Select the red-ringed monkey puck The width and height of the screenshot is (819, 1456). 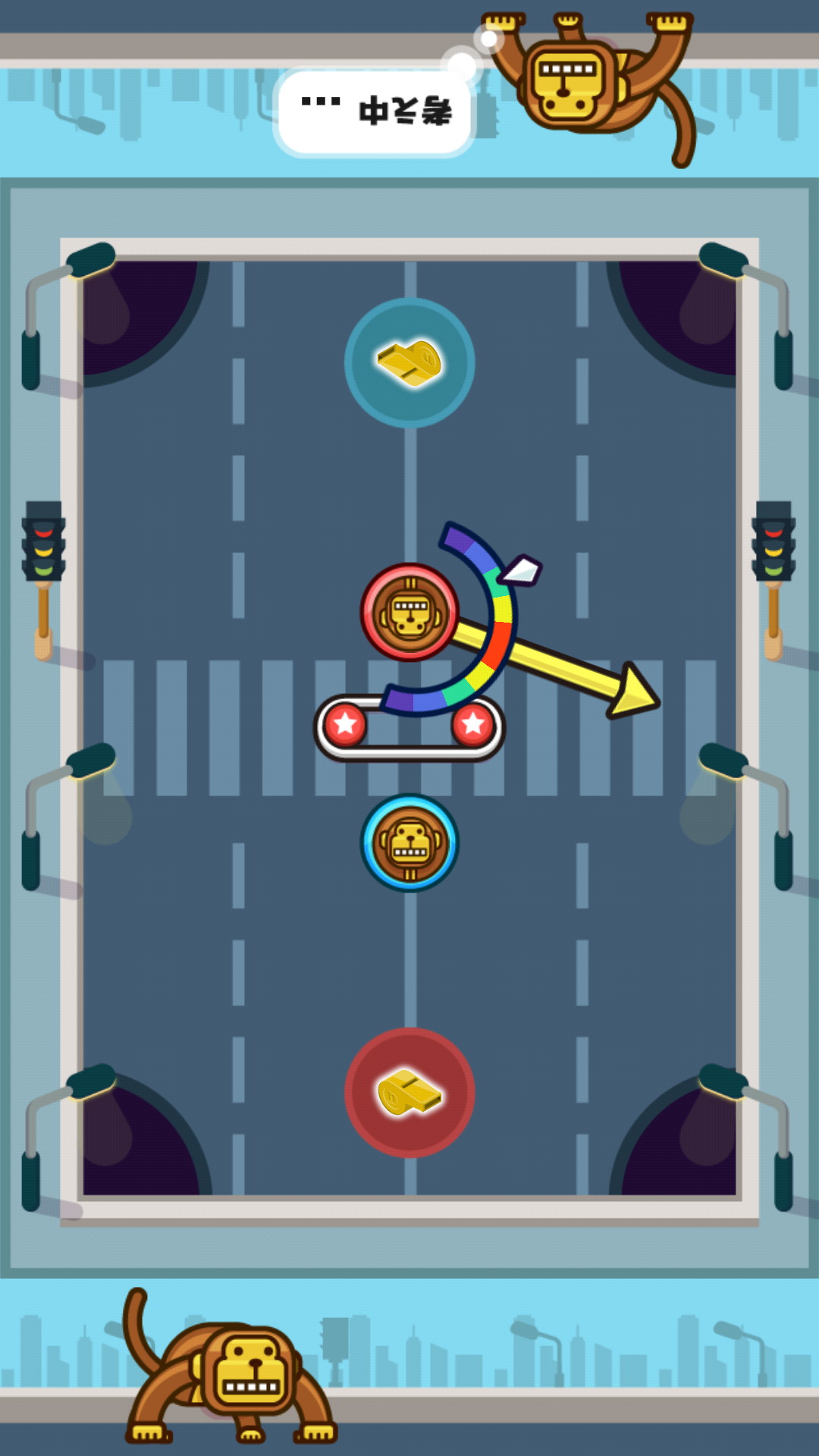409,612
